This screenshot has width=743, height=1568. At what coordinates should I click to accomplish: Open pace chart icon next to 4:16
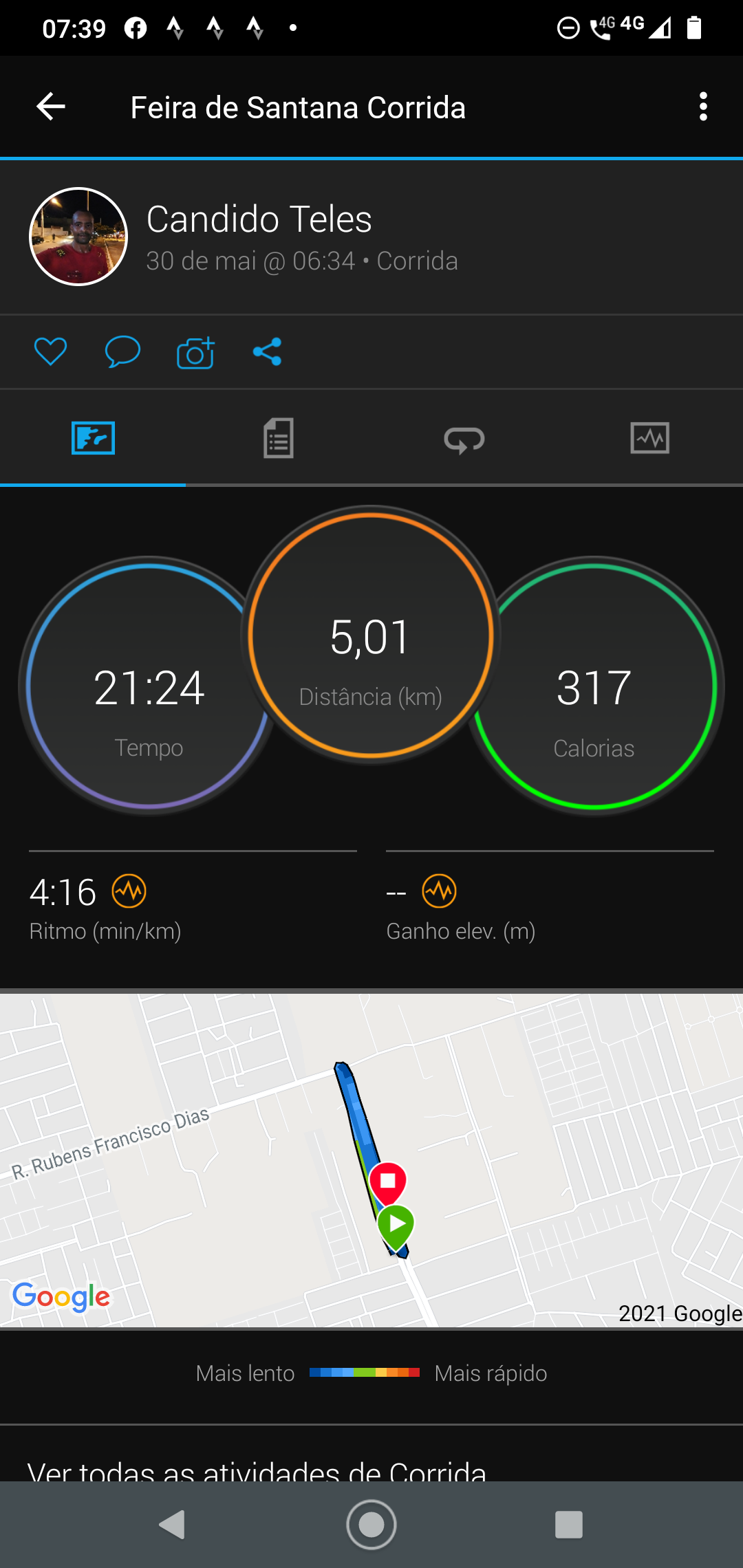pos(129,891)
